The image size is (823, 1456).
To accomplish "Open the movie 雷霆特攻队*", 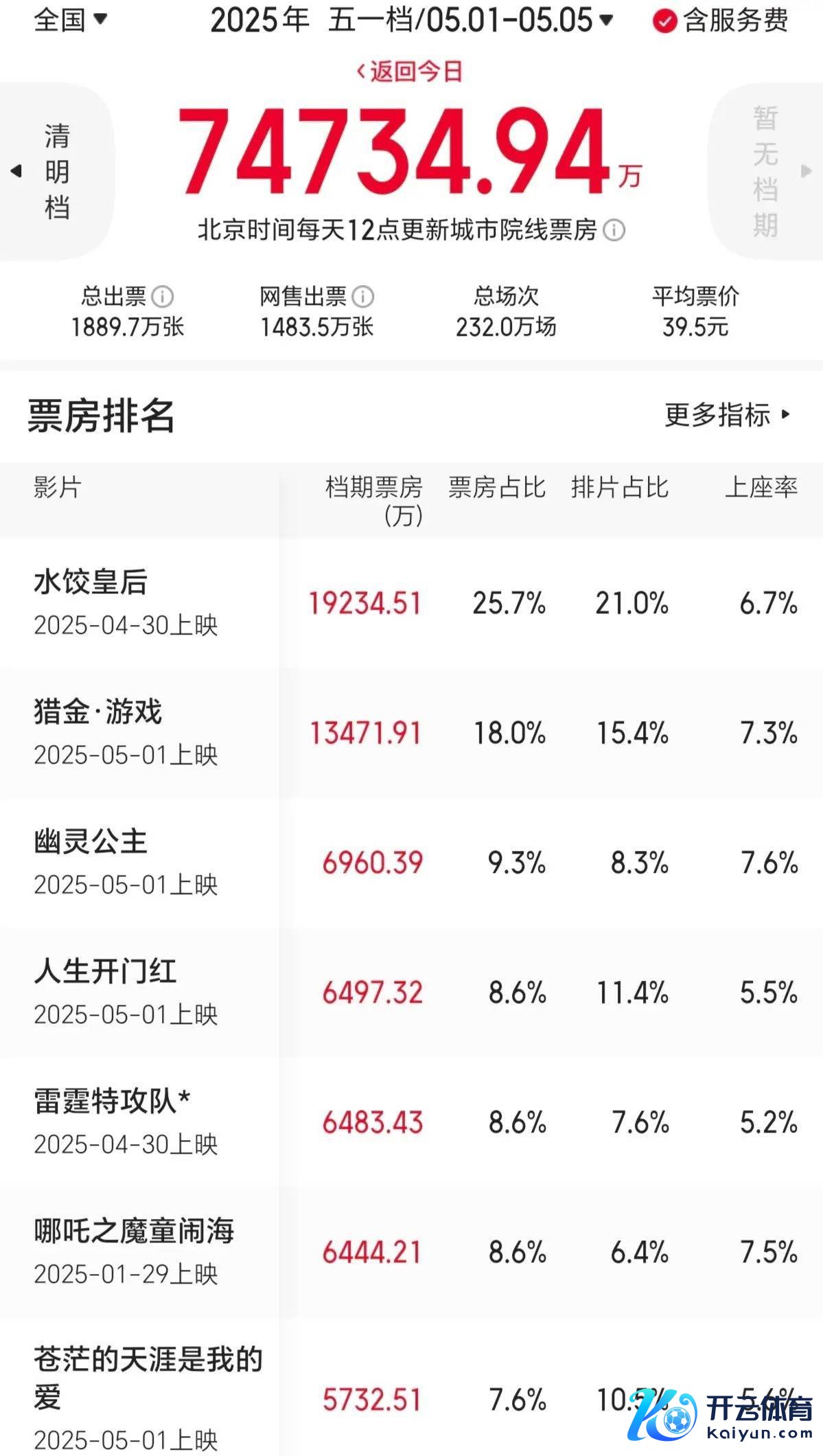I will click(112, 1101).
